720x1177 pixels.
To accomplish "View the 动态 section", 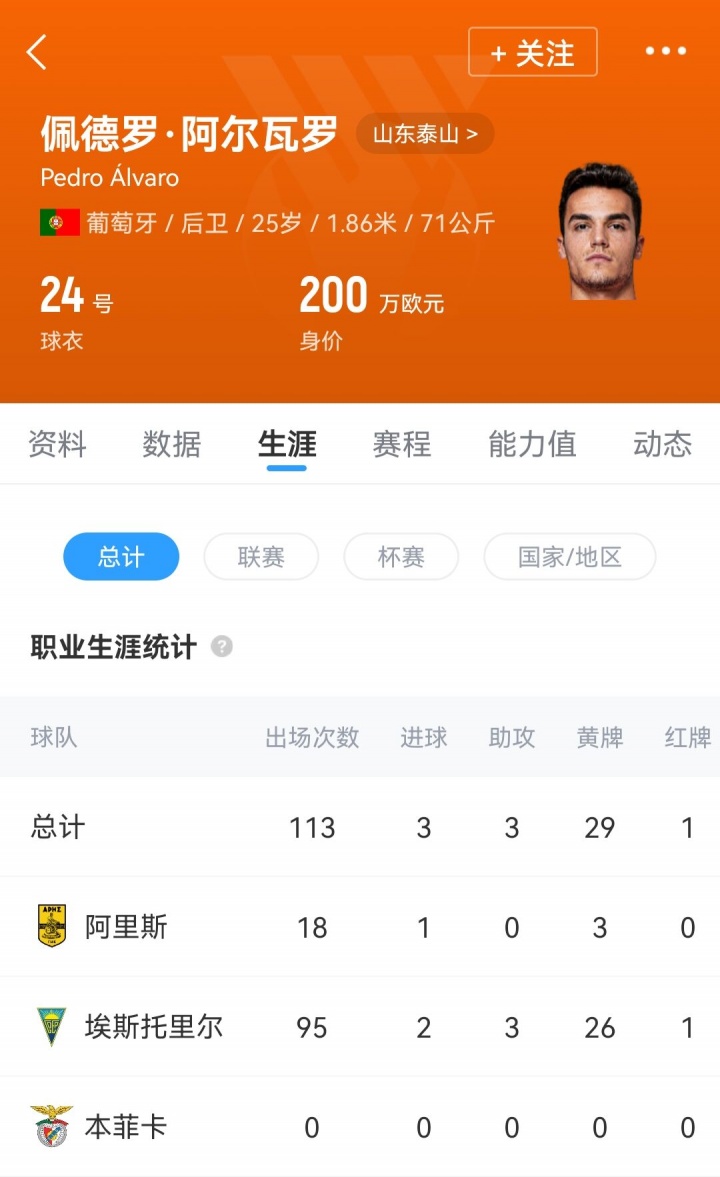I will point(660,444).
